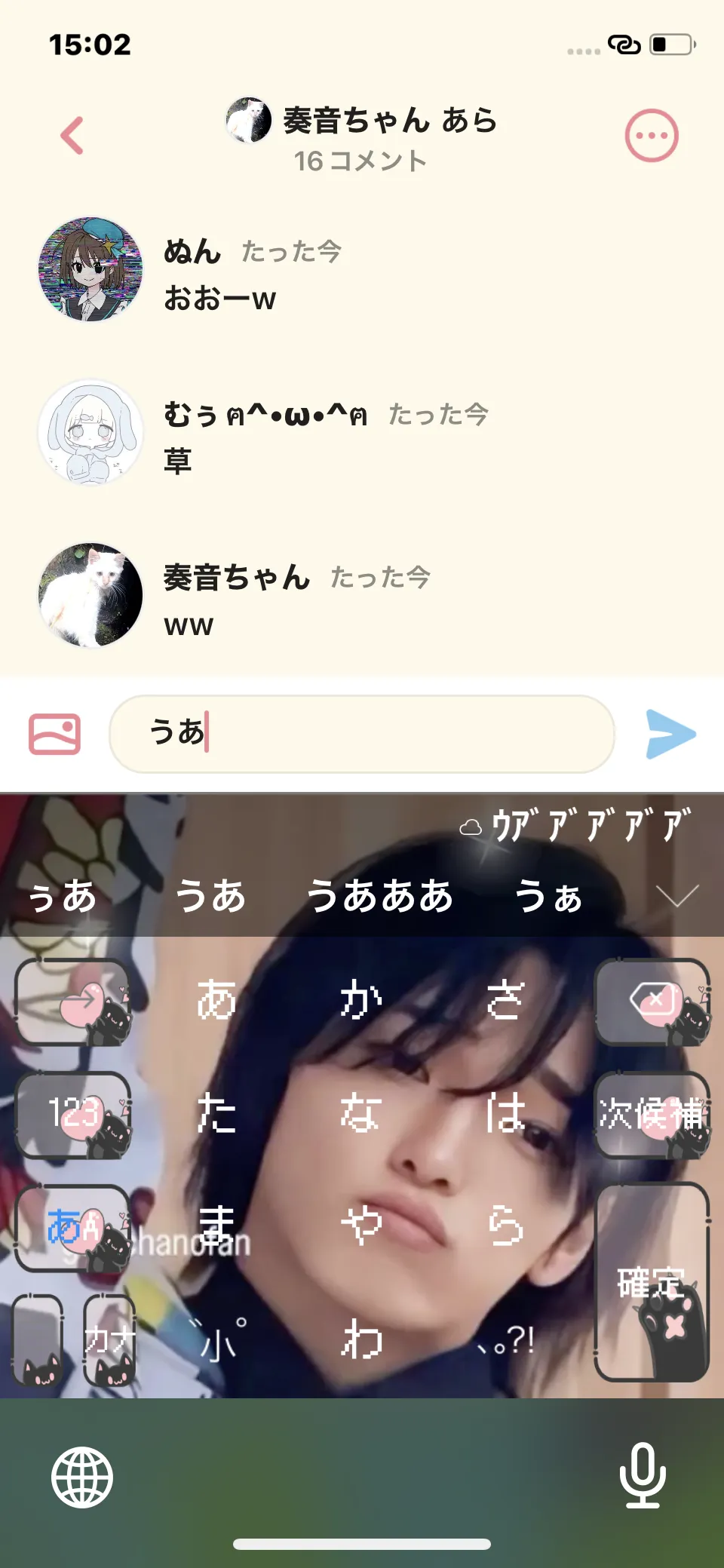Switch keyboards with the globe icon
The width and height of the screenshot is (724, 1568).
(82, 1477)
